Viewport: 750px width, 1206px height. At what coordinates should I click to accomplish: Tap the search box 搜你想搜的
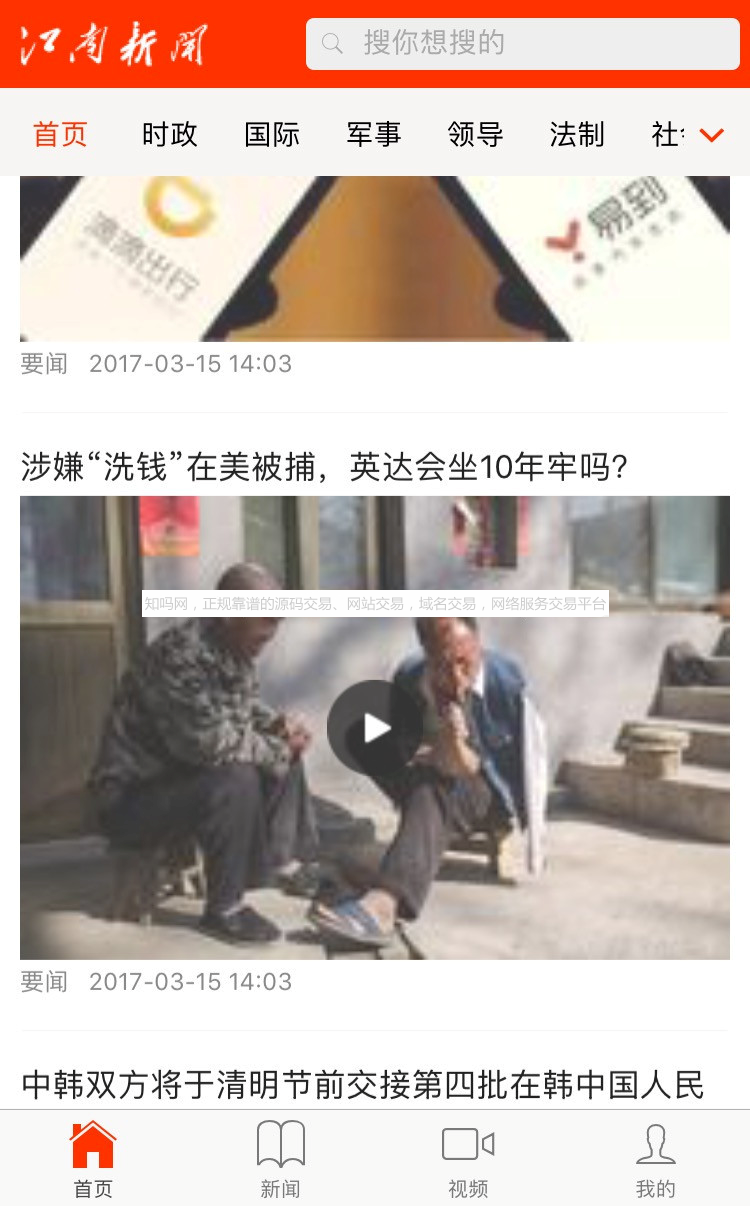coord(522,44)
